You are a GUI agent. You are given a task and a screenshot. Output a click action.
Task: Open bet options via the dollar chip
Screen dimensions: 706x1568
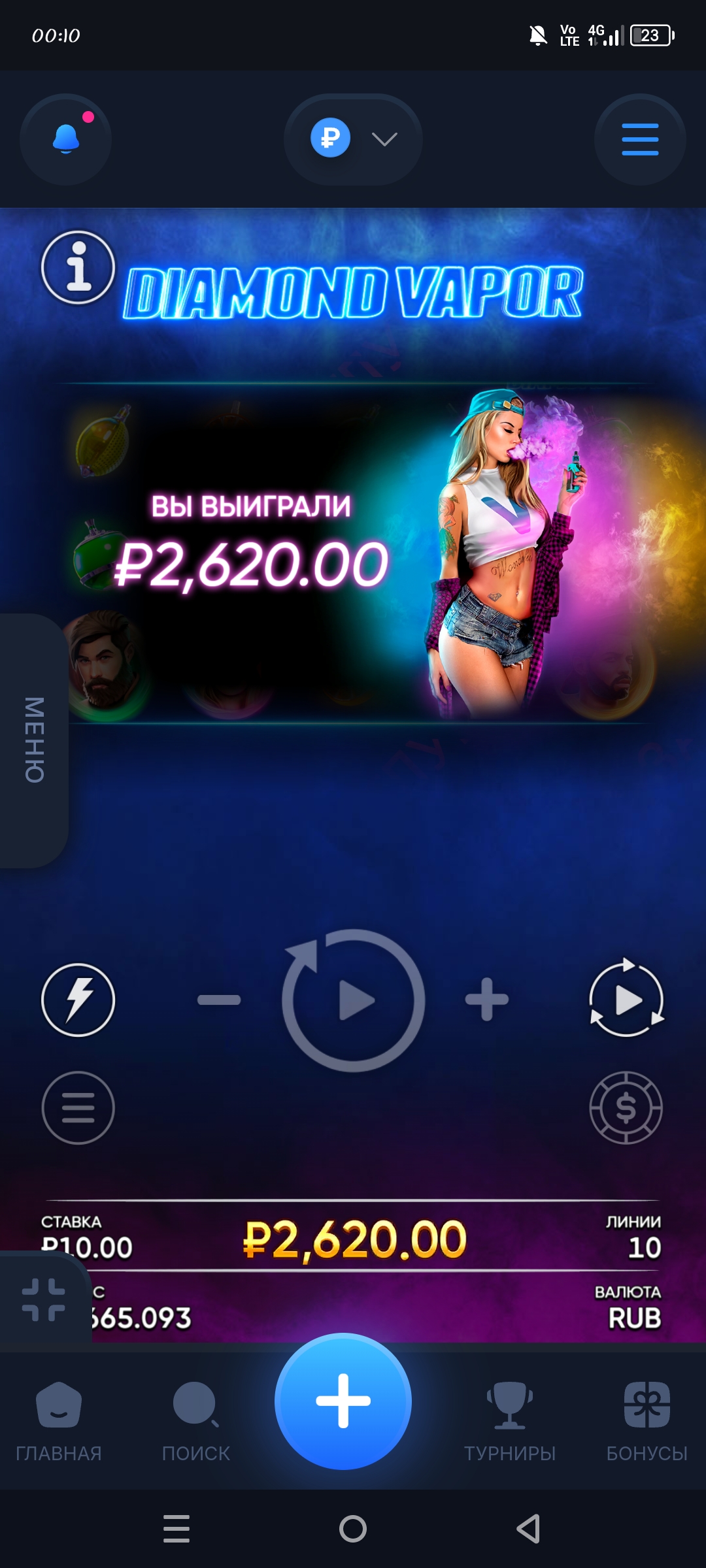pos(626,1107)
